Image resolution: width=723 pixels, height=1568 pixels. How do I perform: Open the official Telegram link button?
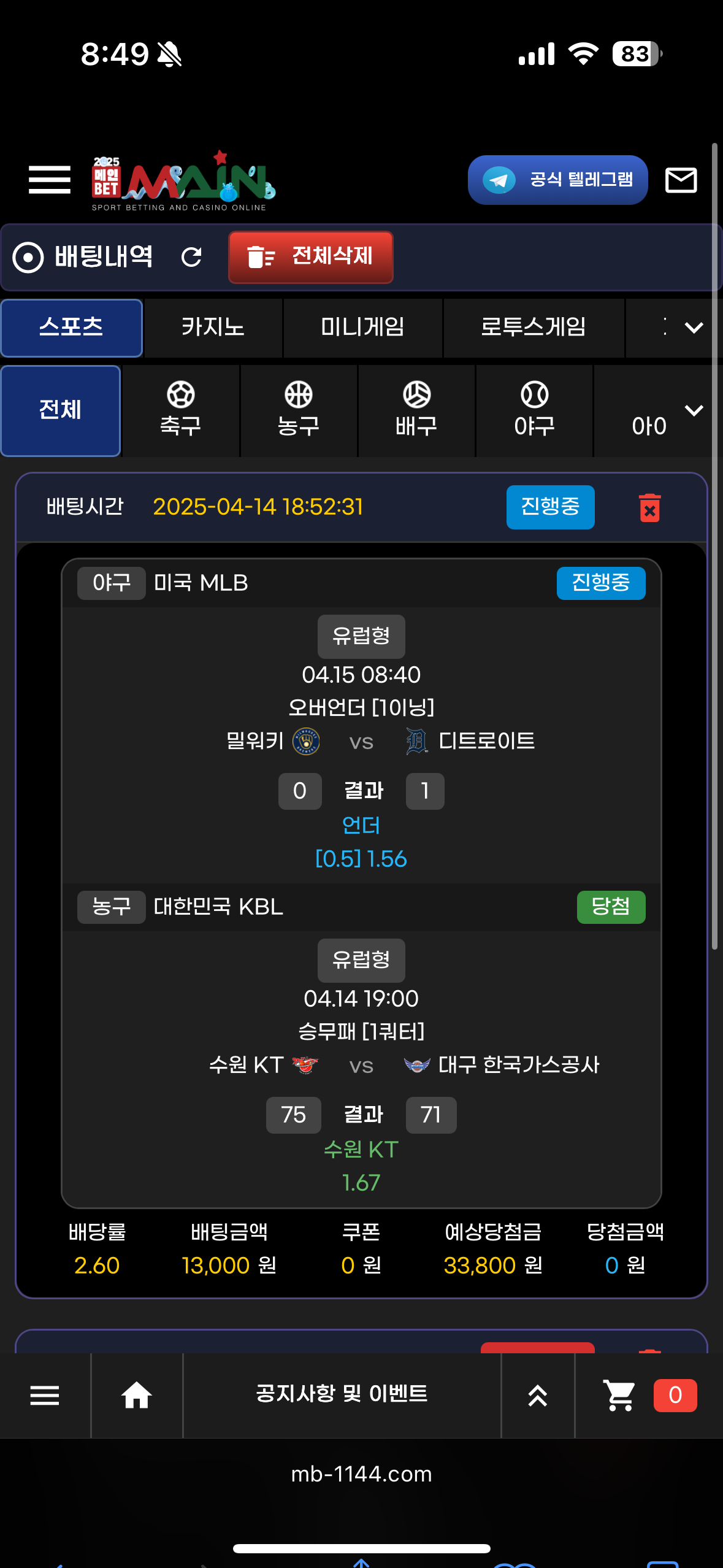pos(557,180)
